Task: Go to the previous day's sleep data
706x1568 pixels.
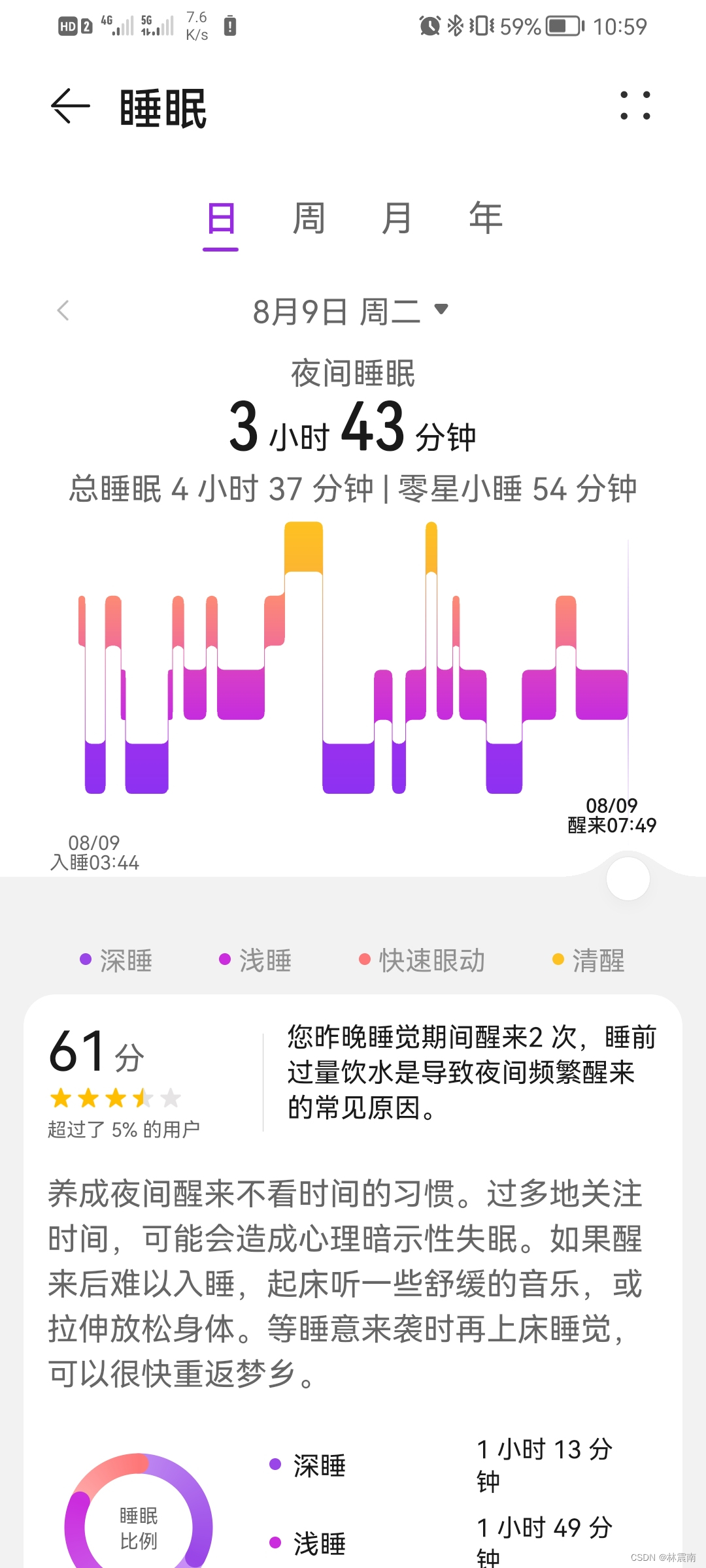Action: (63, 311)
